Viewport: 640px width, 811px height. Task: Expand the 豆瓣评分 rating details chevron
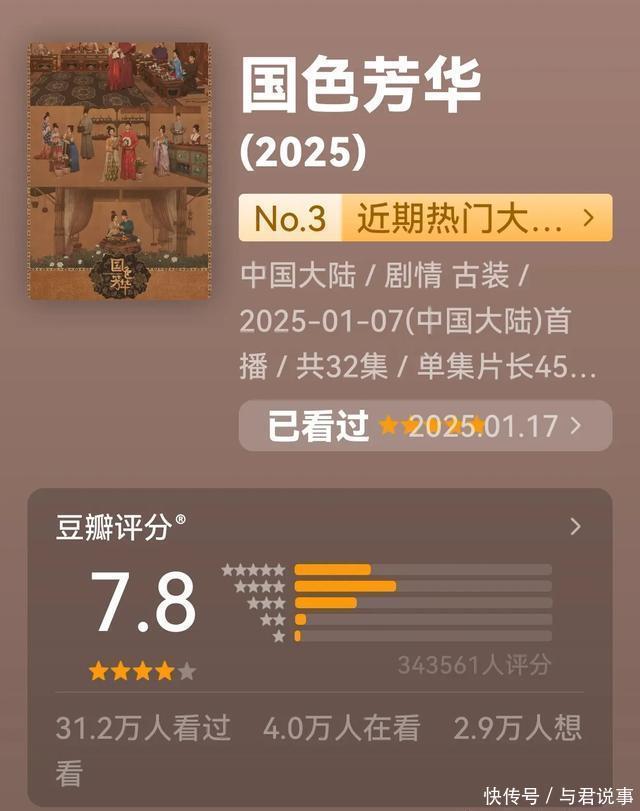coord(575,526)
